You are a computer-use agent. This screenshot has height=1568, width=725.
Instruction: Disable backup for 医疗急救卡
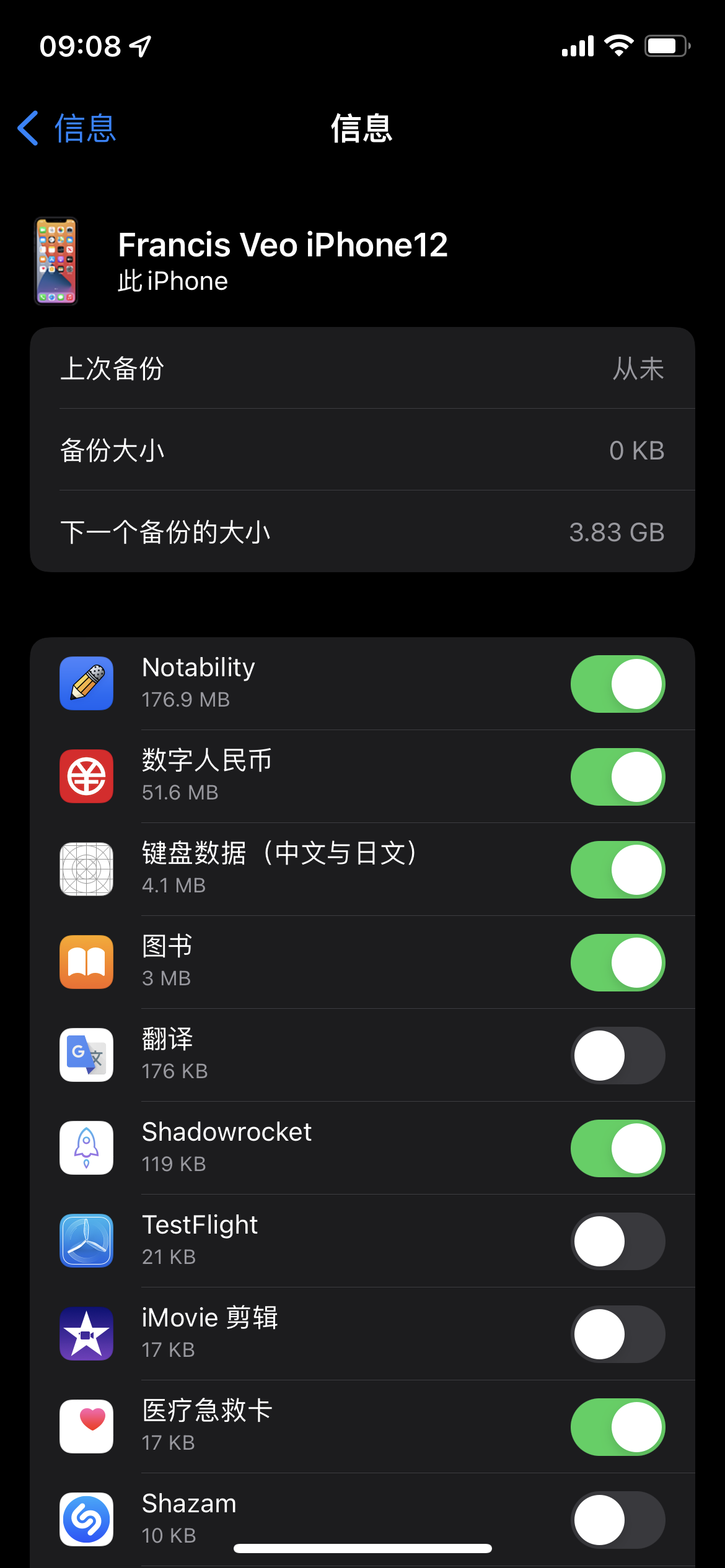click(x=617, y=1427)
